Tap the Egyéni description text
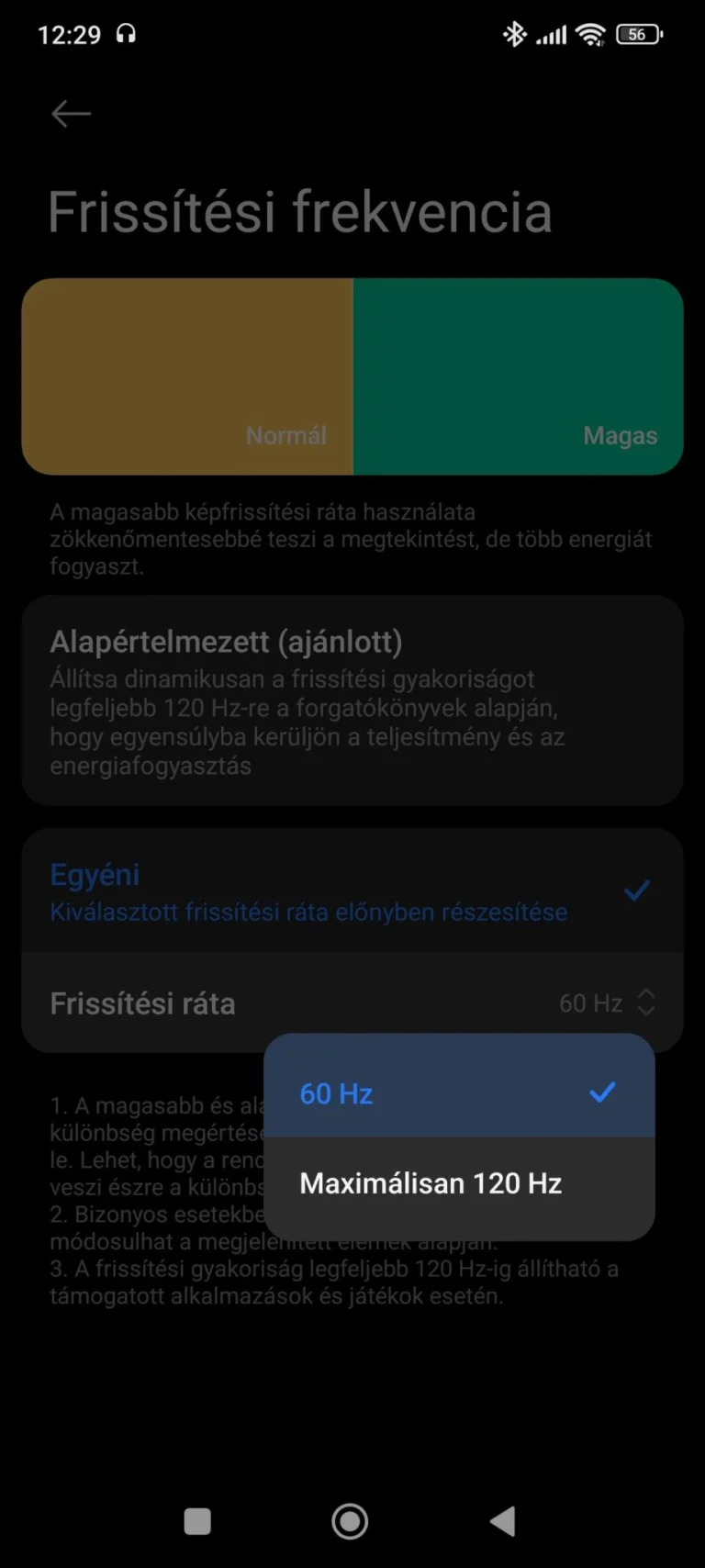This screenshot has height=1568, width=705. (x=308, y=912)
